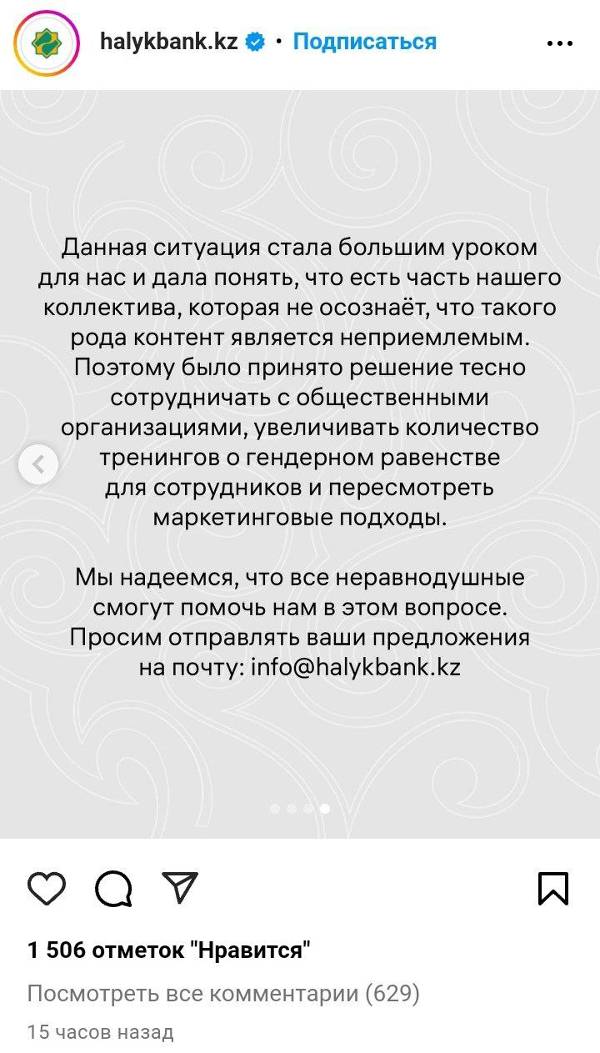
Task: Like this post with the heart icon
Action: click(46, 888)
